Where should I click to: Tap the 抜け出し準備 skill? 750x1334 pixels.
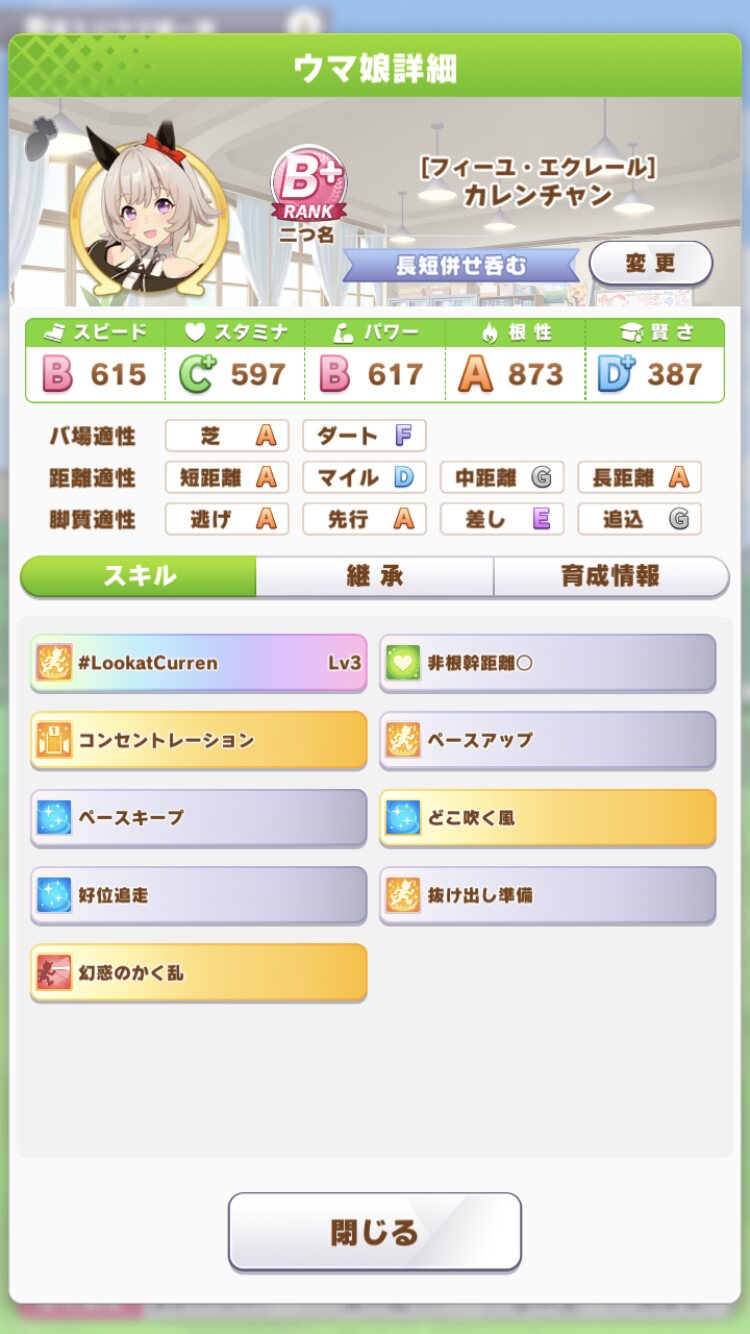(547, 895)
